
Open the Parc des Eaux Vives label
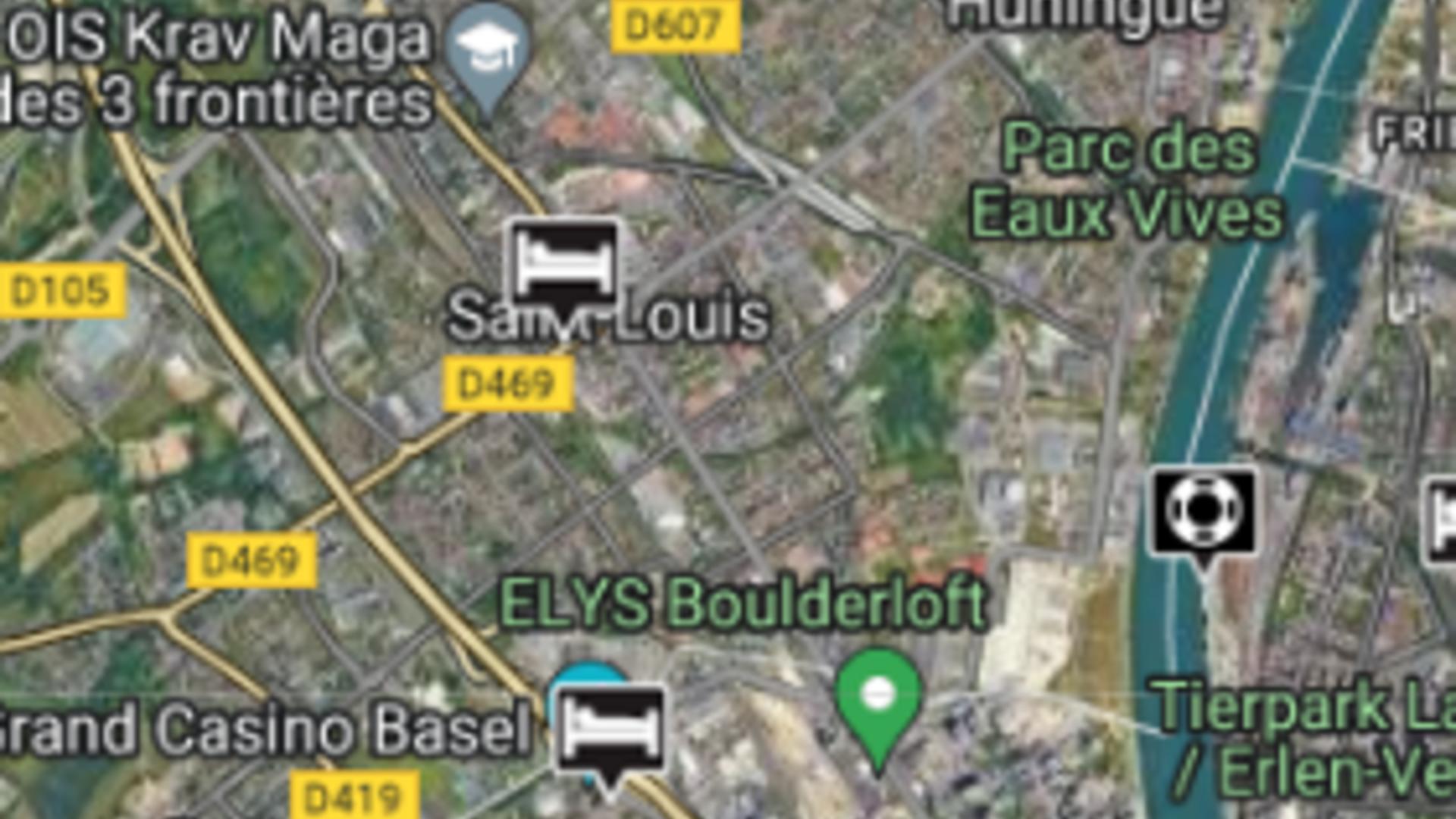pos(1127,182)
